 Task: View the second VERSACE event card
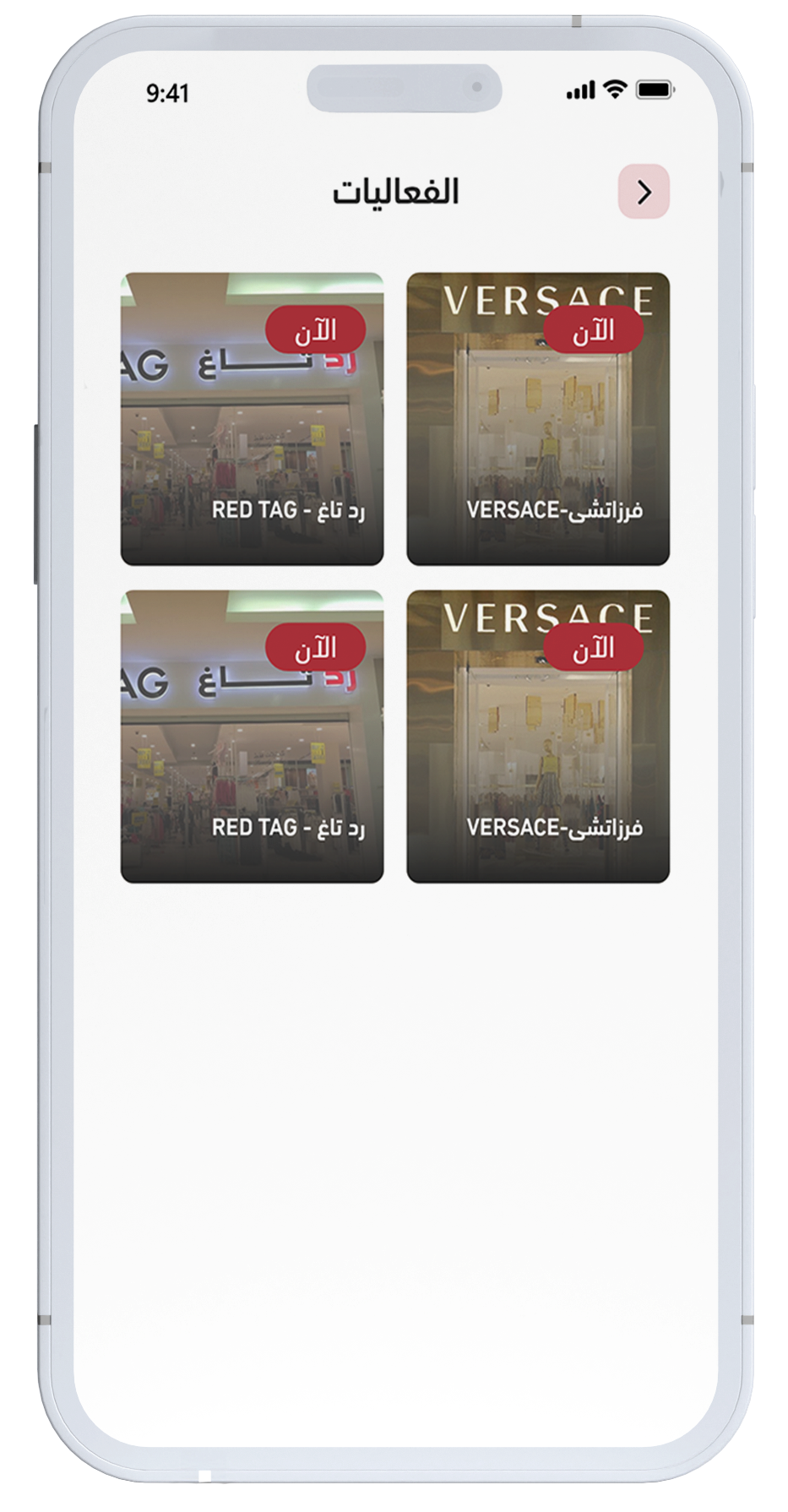click(538, 737)
